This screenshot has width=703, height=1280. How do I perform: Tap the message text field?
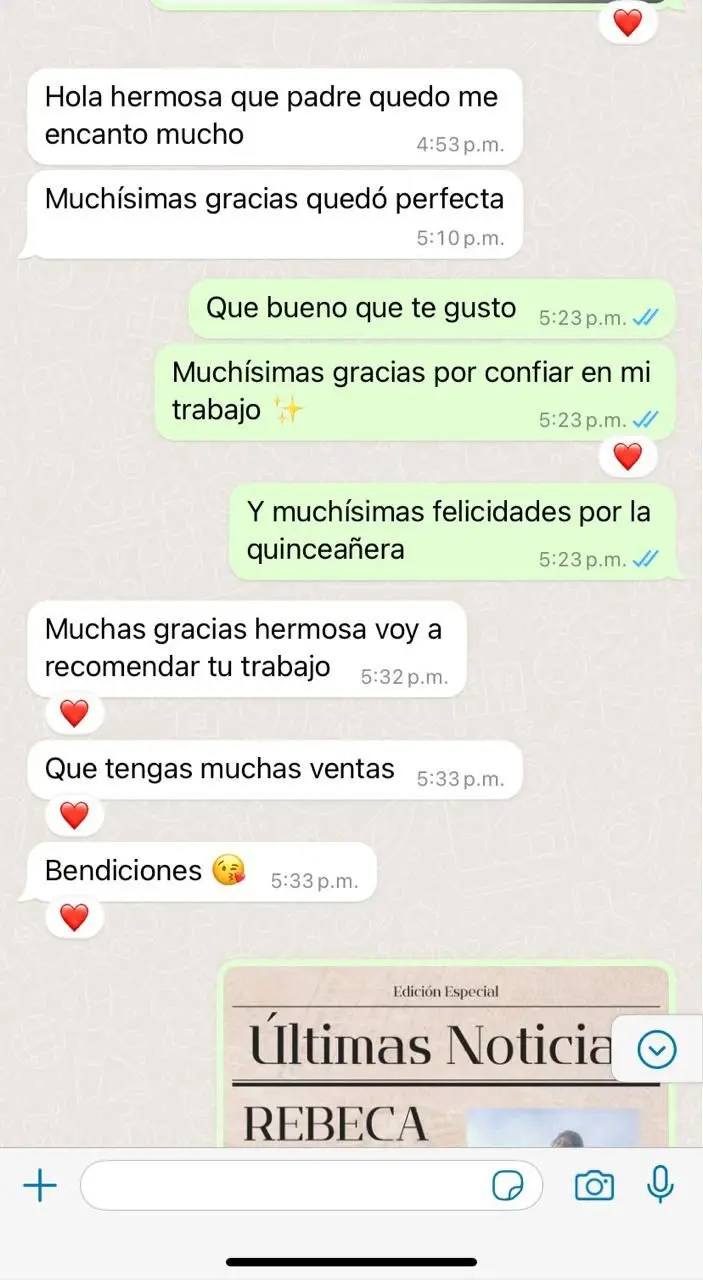pos(285,1187)
